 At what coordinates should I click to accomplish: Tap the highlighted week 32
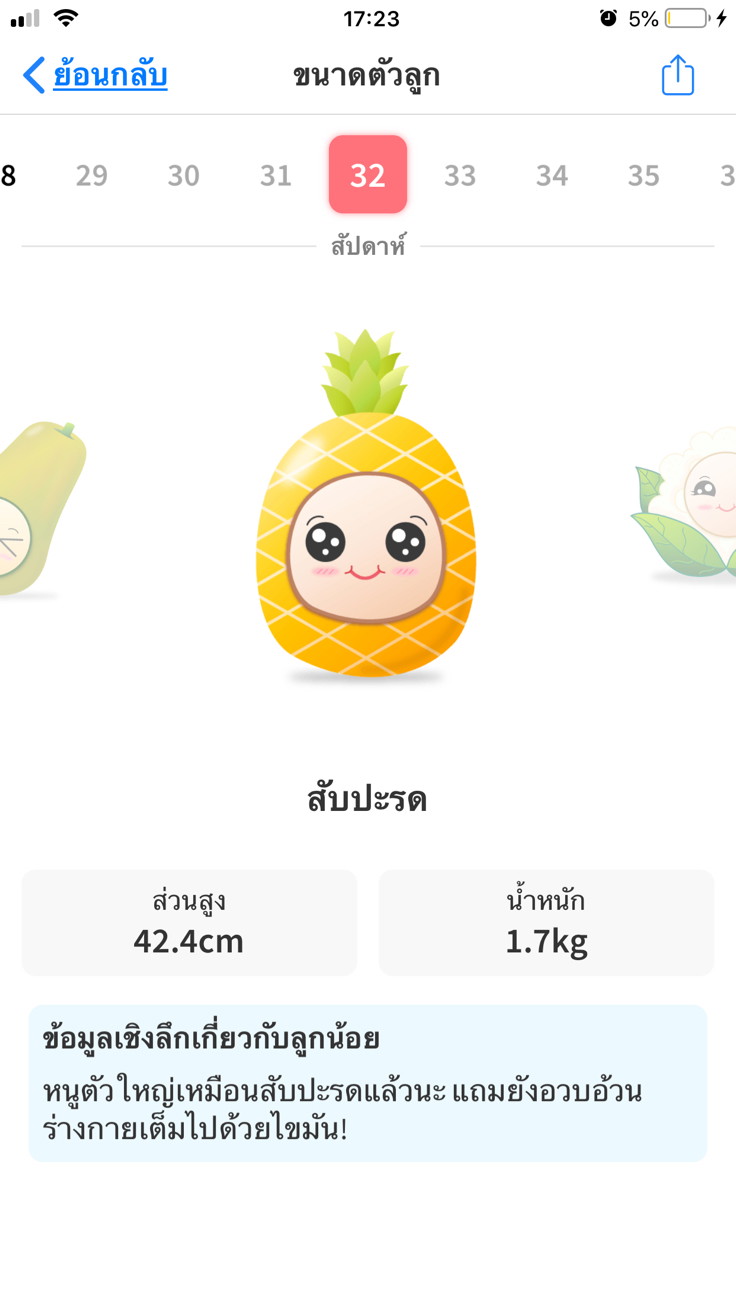coord(368,175)
